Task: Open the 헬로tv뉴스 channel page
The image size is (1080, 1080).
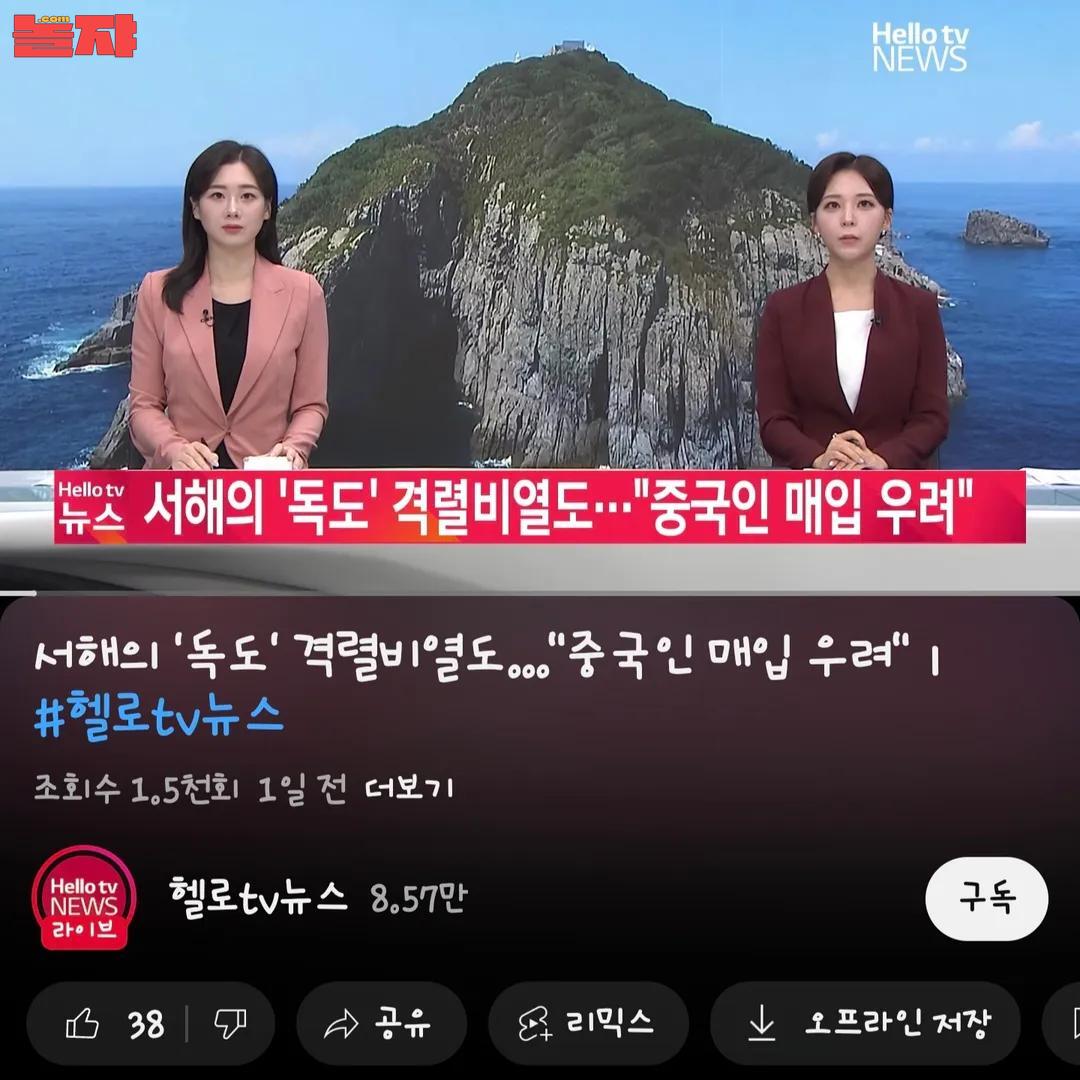Action: [x=258, y=897]
